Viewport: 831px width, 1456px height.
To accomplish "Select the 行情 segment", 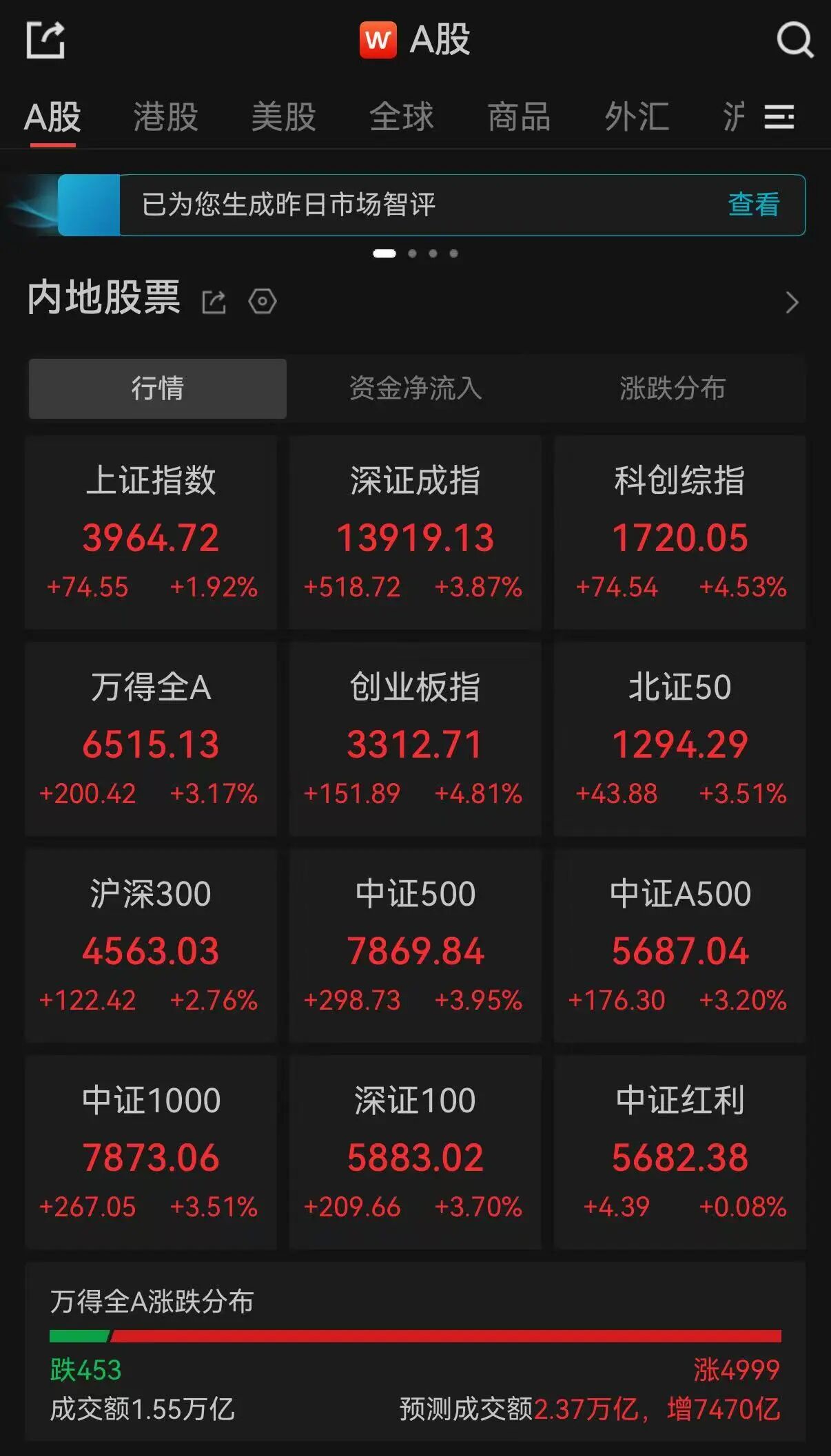I will (x=156, y=388).
